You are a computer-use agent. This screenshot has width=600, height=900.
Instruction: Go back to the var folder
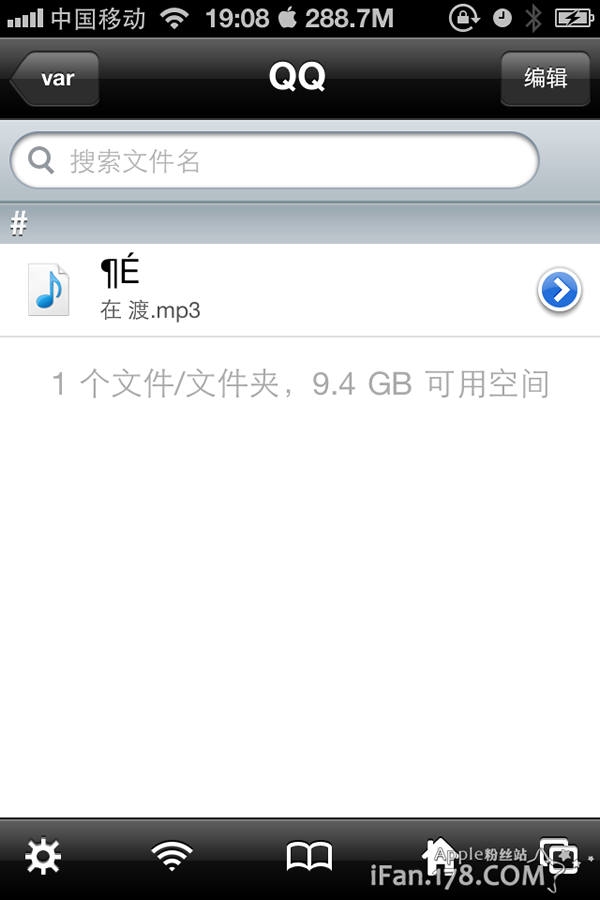click(x=56, y=79)
